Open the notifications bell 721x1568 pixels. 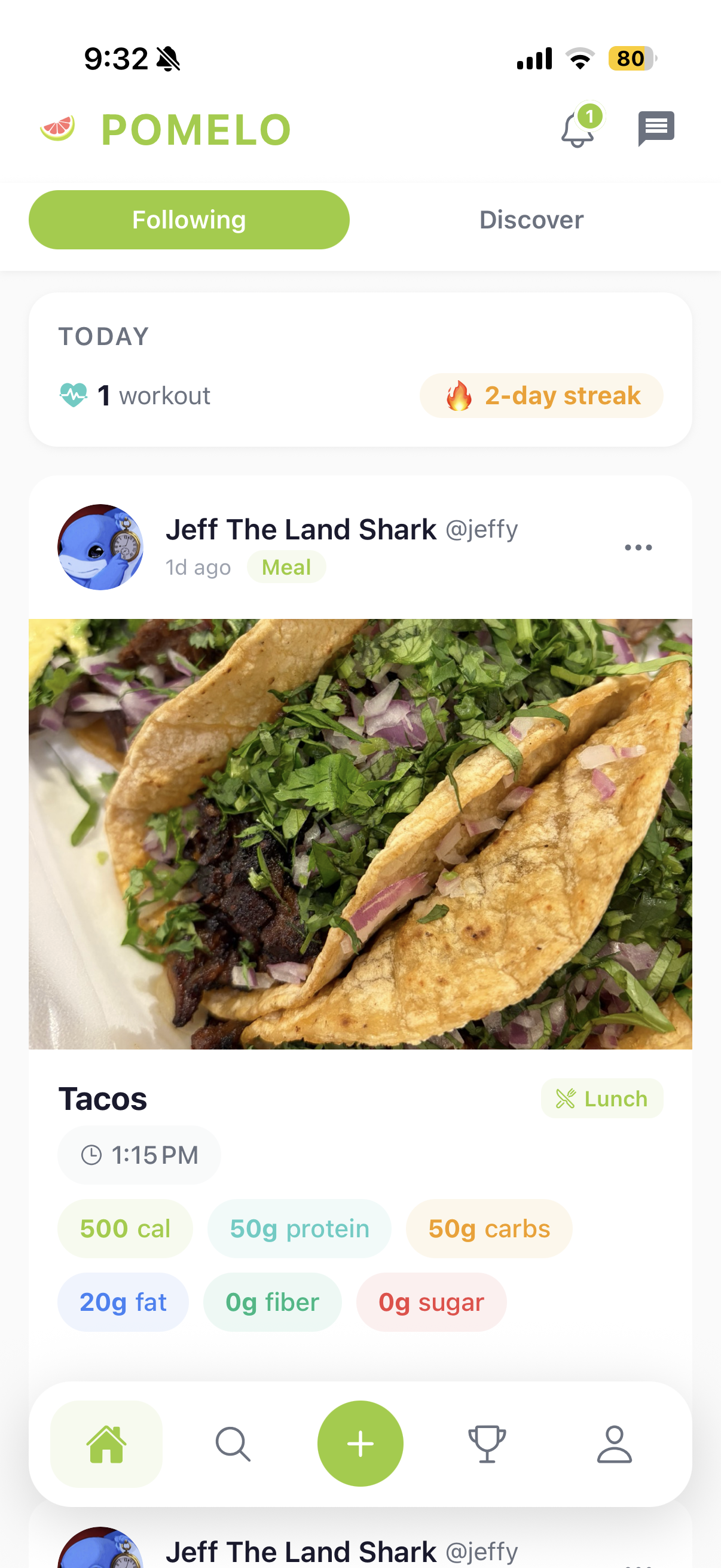coord(579,129)
